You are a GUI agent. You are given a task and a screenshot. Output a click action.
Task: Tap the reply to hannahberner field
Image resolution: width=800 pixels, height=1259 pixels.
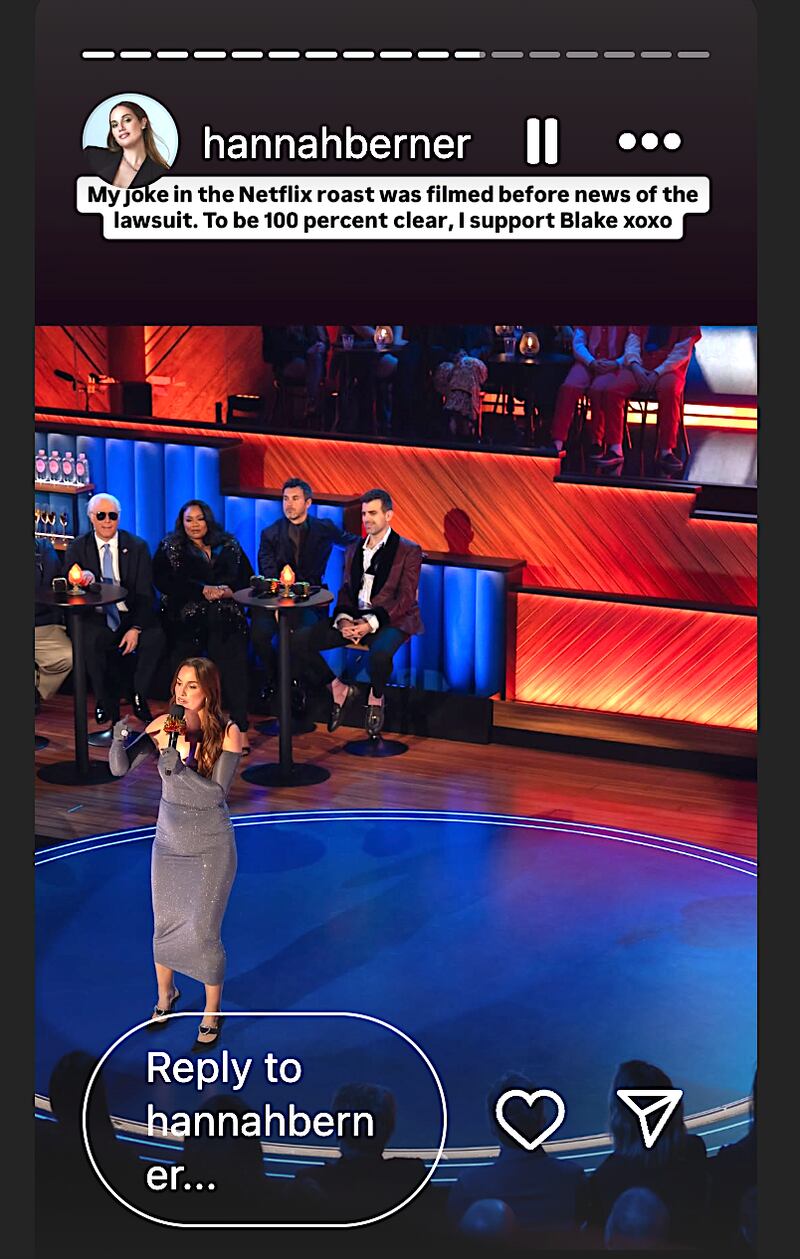tap(264, 1120)
